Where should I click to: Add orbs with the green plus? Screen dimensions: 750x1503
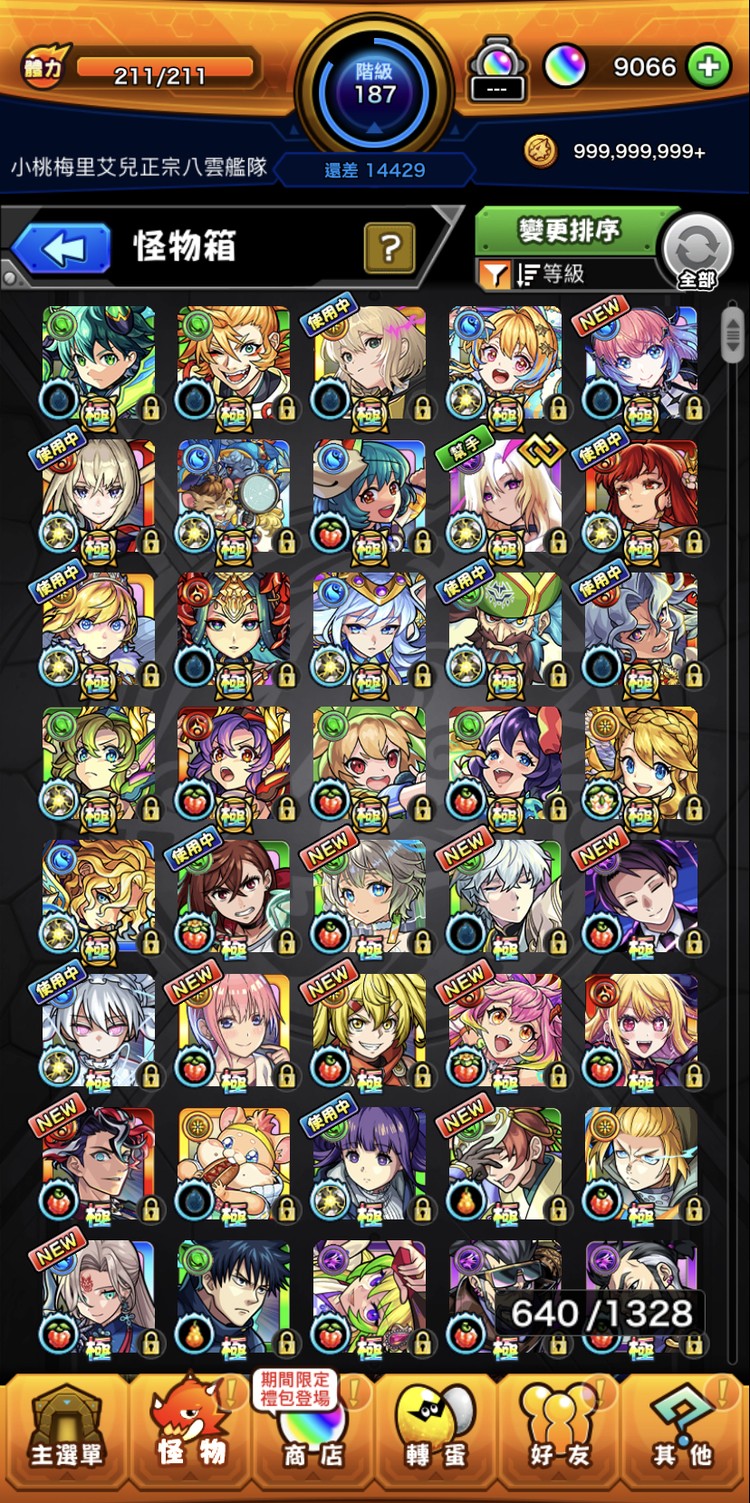click(708, 67)
